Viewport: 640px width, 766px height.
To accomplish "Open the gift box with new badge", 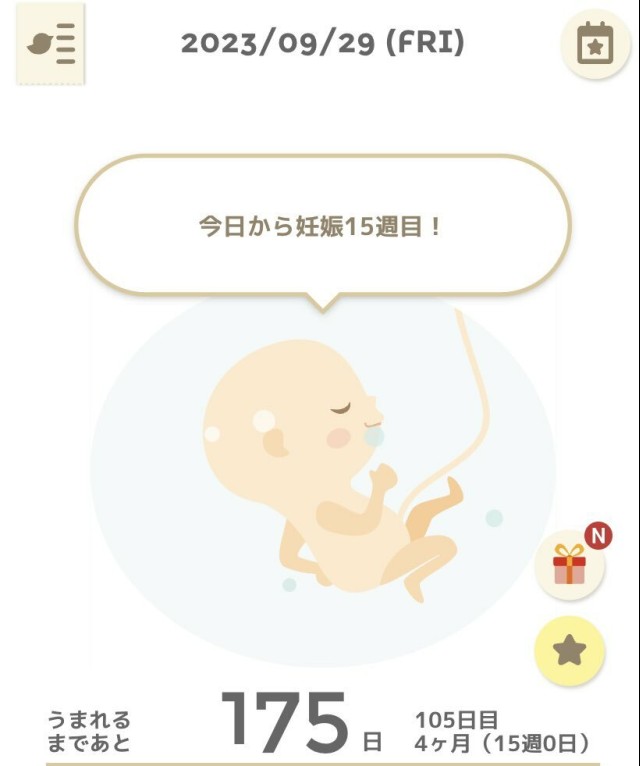I will click(x=570, y=565).
